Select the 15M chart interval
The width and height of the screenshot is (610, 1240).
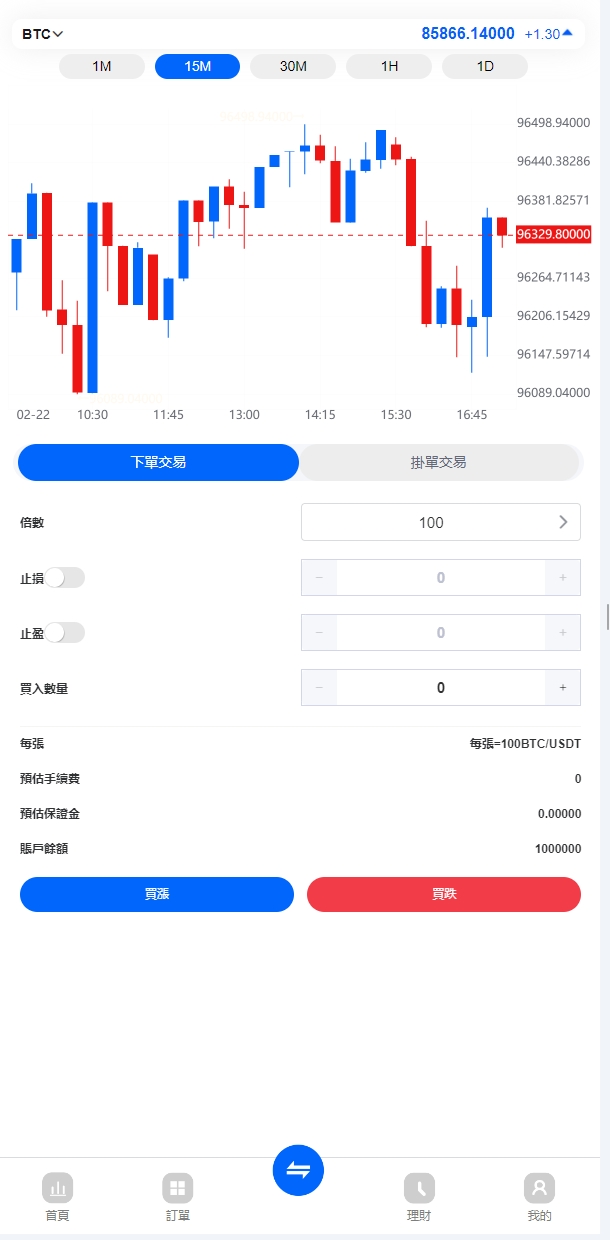click(x=197, y=66)
